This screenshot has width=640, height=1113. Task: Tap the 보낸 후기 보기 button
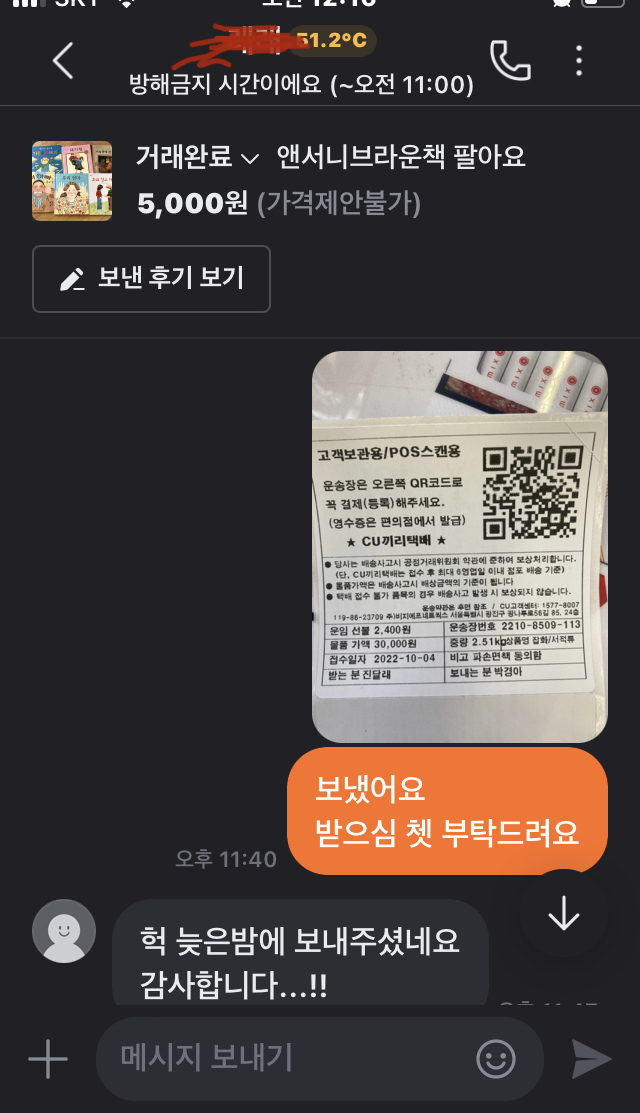click(x=151, y=279)
